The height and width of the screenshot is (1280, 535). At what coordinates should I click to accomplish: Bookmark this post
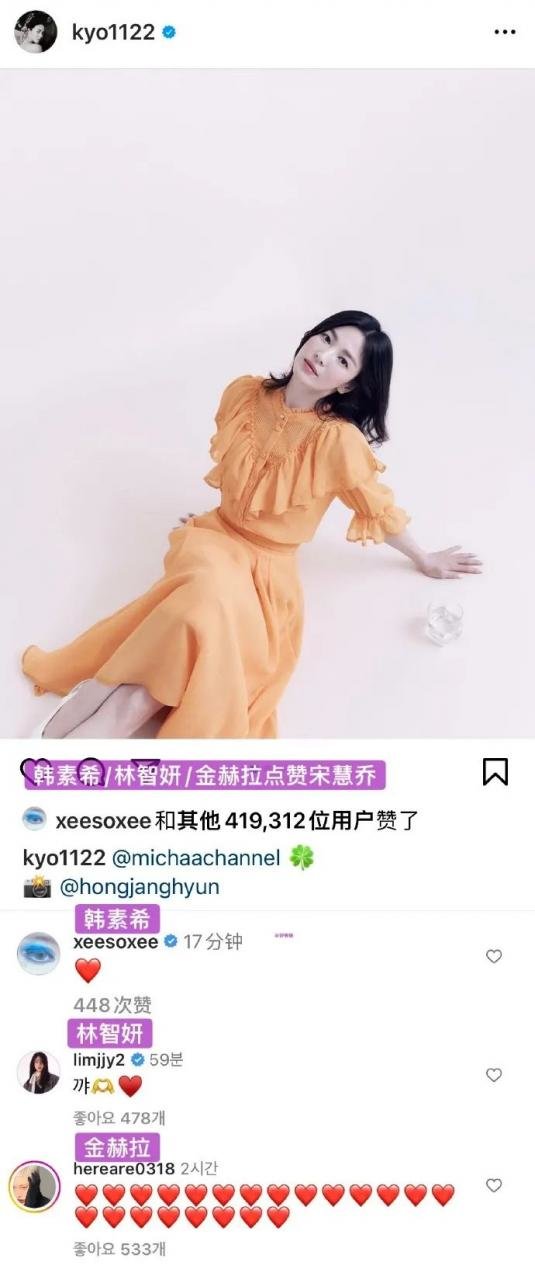[x=496, y=772]
